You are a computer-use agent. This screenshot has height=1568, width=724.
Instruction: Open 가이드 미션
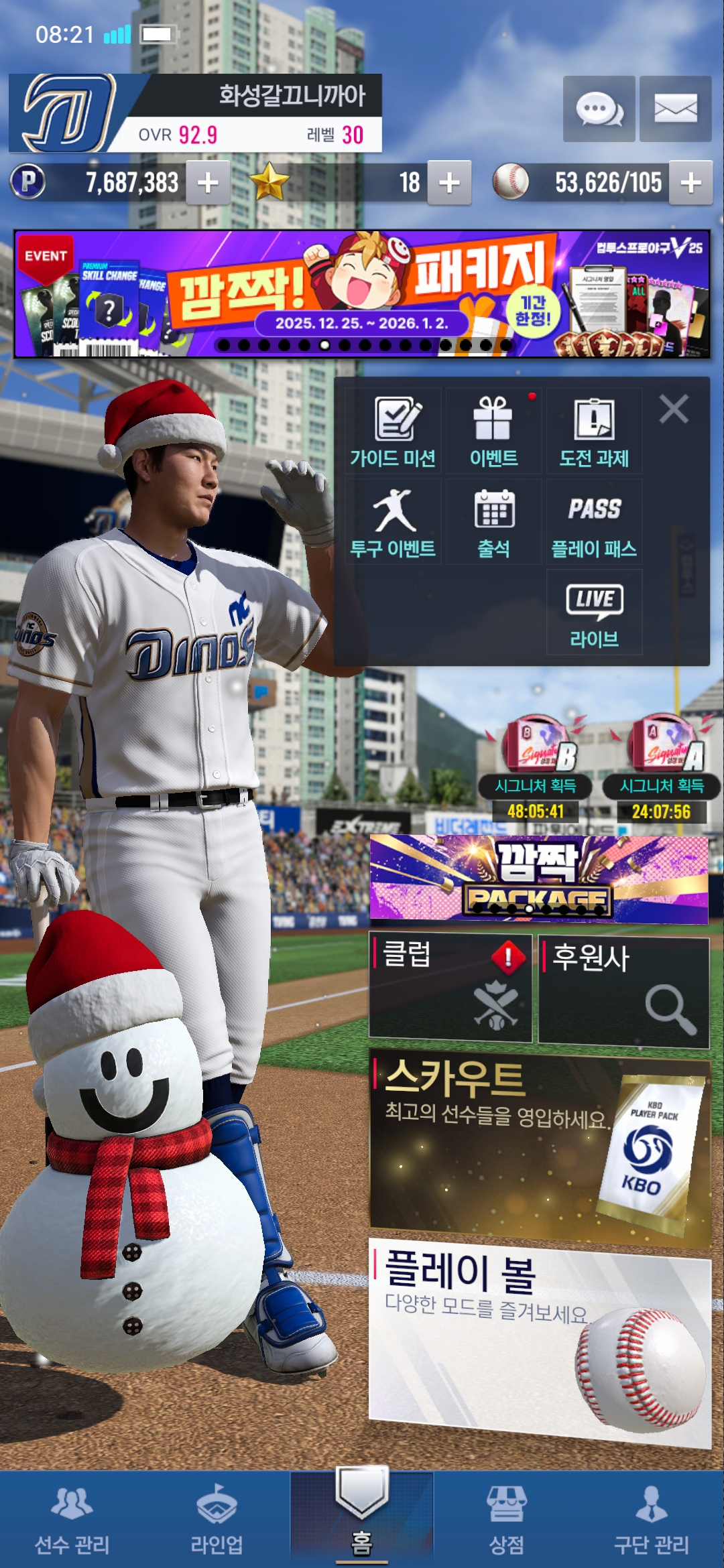pos(394,432)
